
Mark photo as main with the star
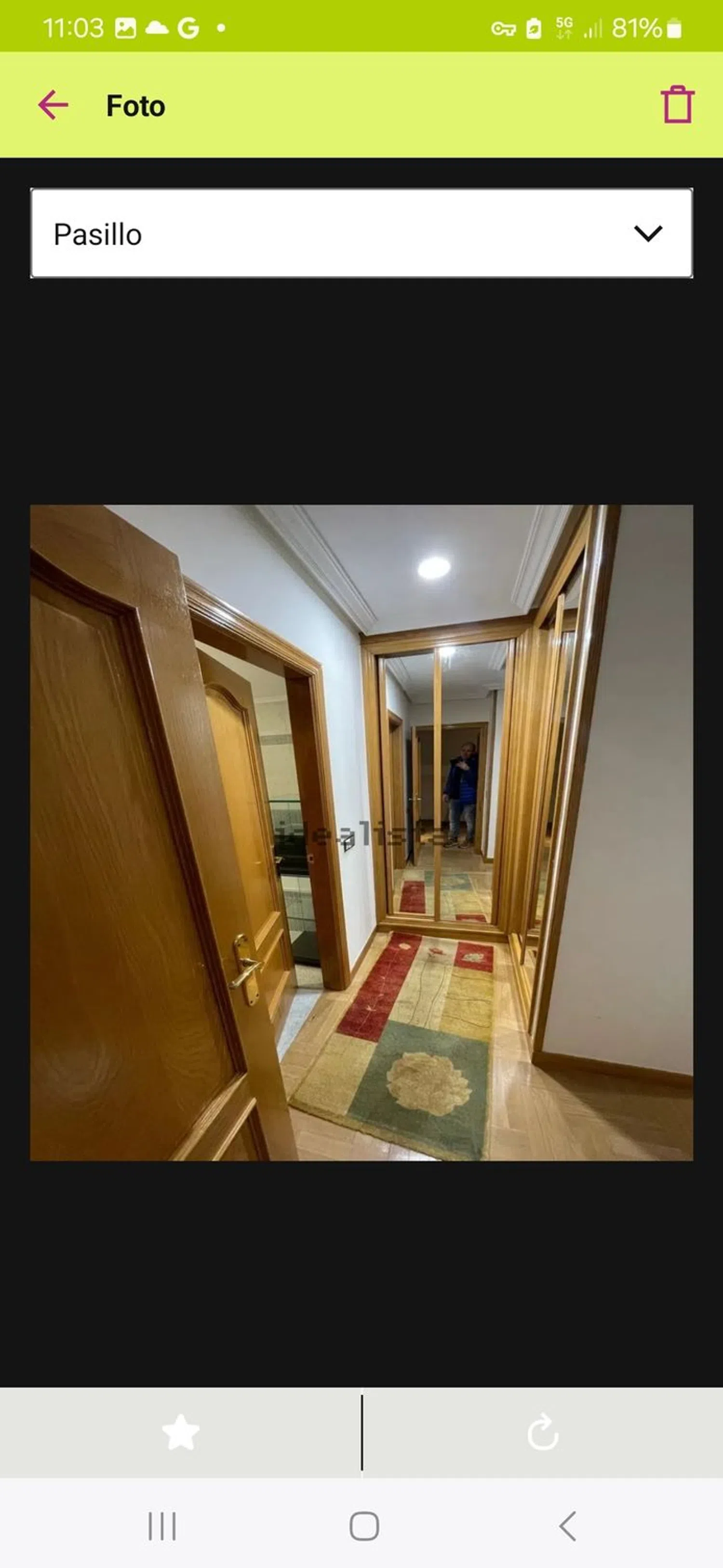(x=181, y=1432)
